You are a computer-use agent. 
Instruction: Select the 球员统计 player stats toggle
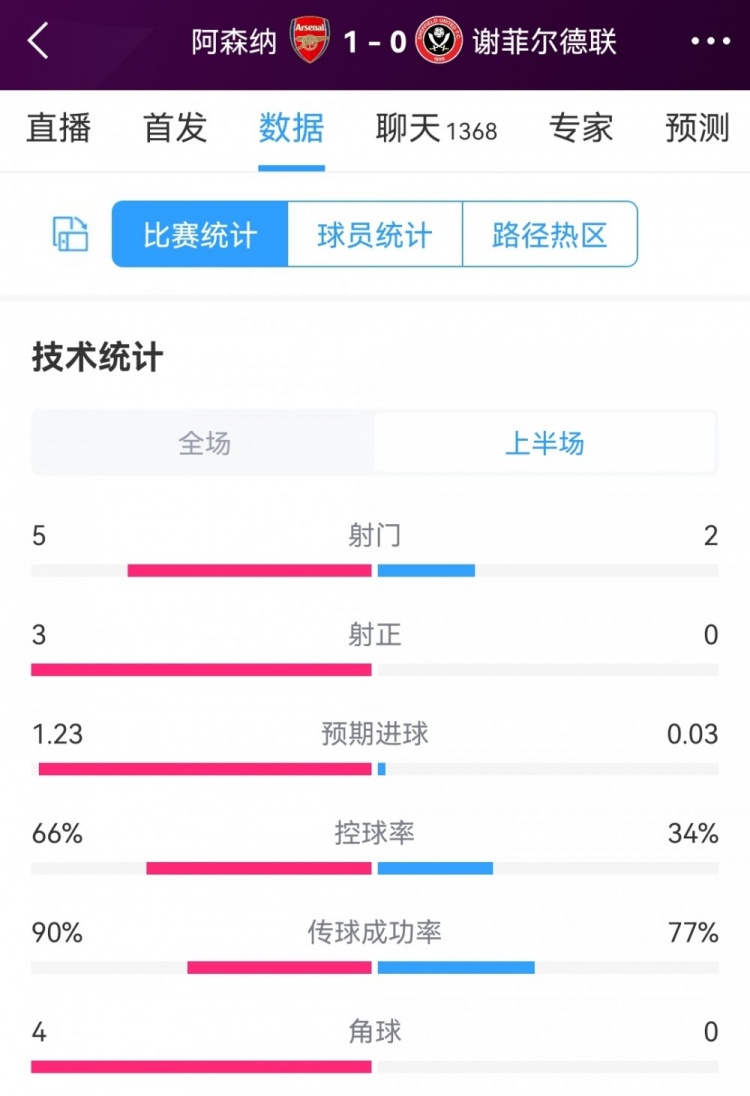[x=373, y=234]
